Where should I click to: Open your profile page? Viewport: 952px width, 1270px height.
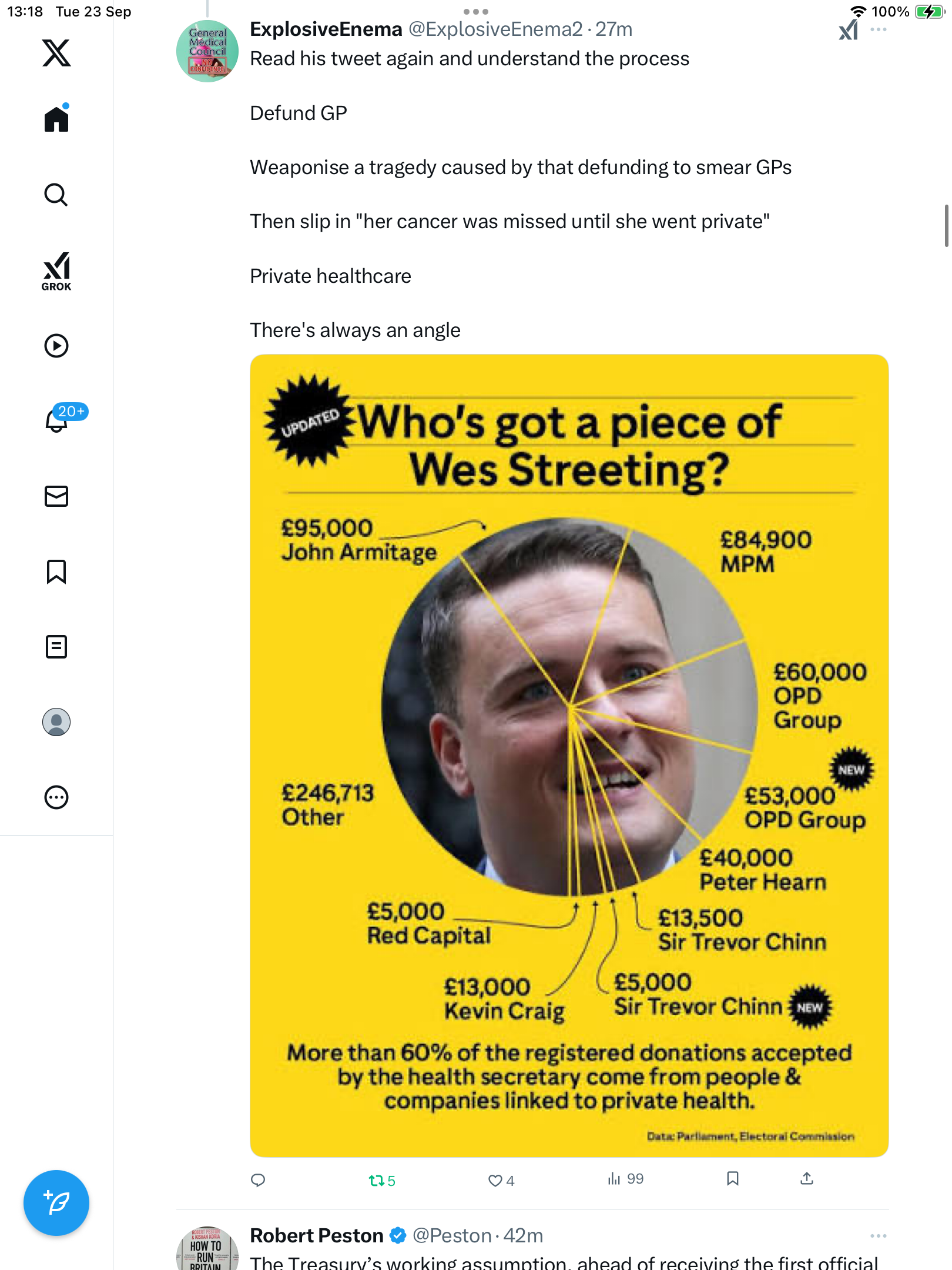[56, 722]
